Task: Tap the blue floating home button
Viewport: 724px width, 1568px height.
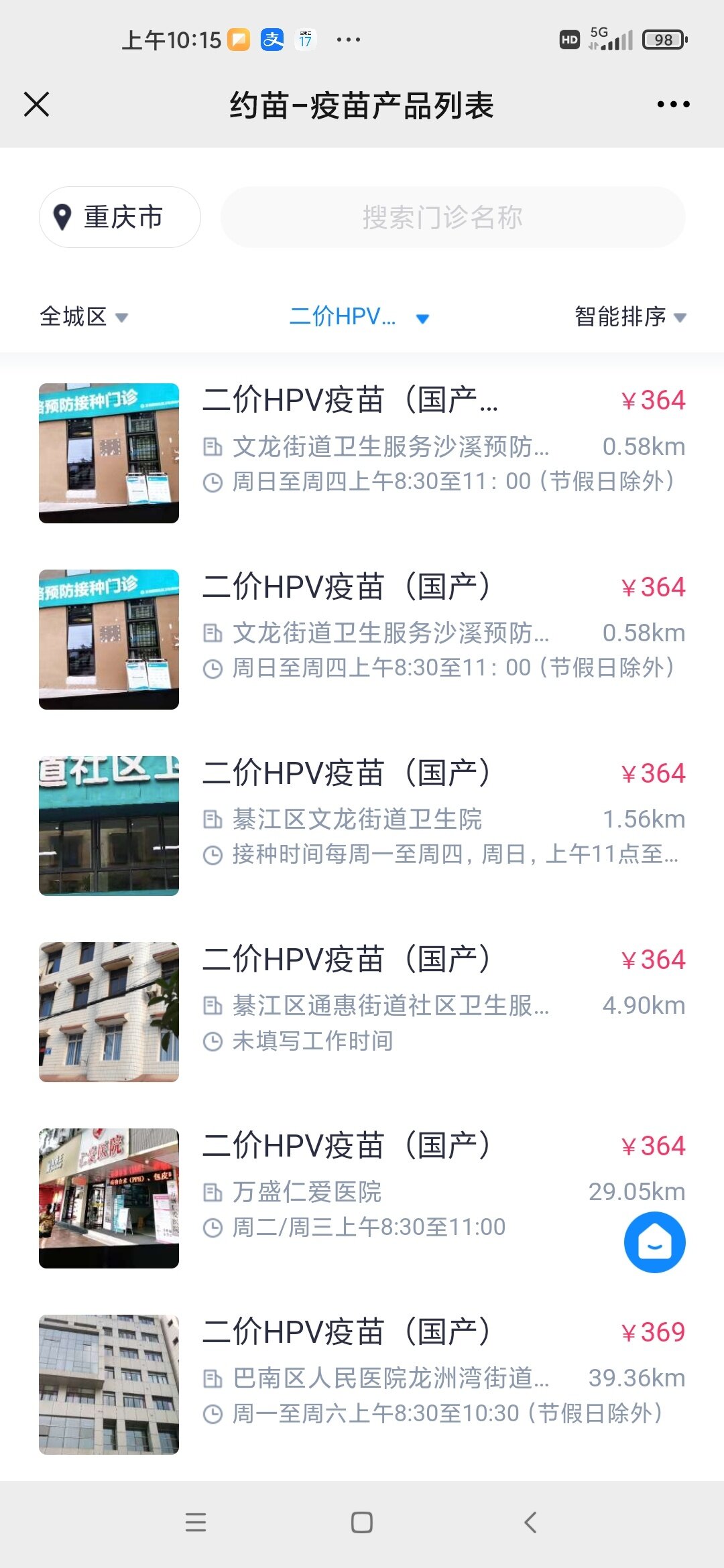Action: pos(654,1242)
